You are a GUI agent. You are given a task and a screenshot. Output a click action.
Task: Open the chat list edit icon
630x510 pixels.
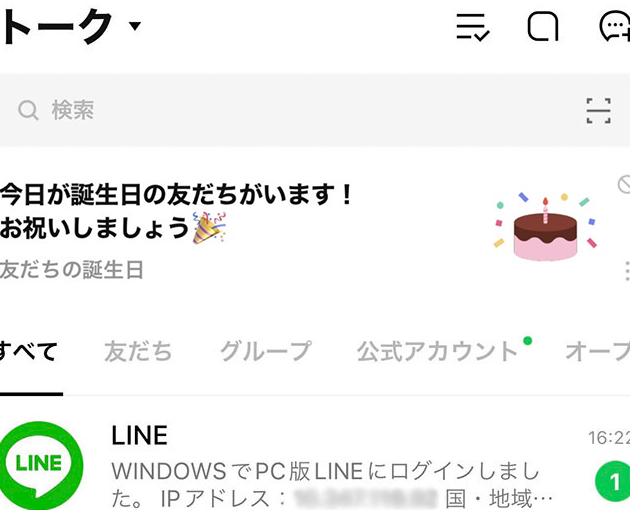[472, 27]
